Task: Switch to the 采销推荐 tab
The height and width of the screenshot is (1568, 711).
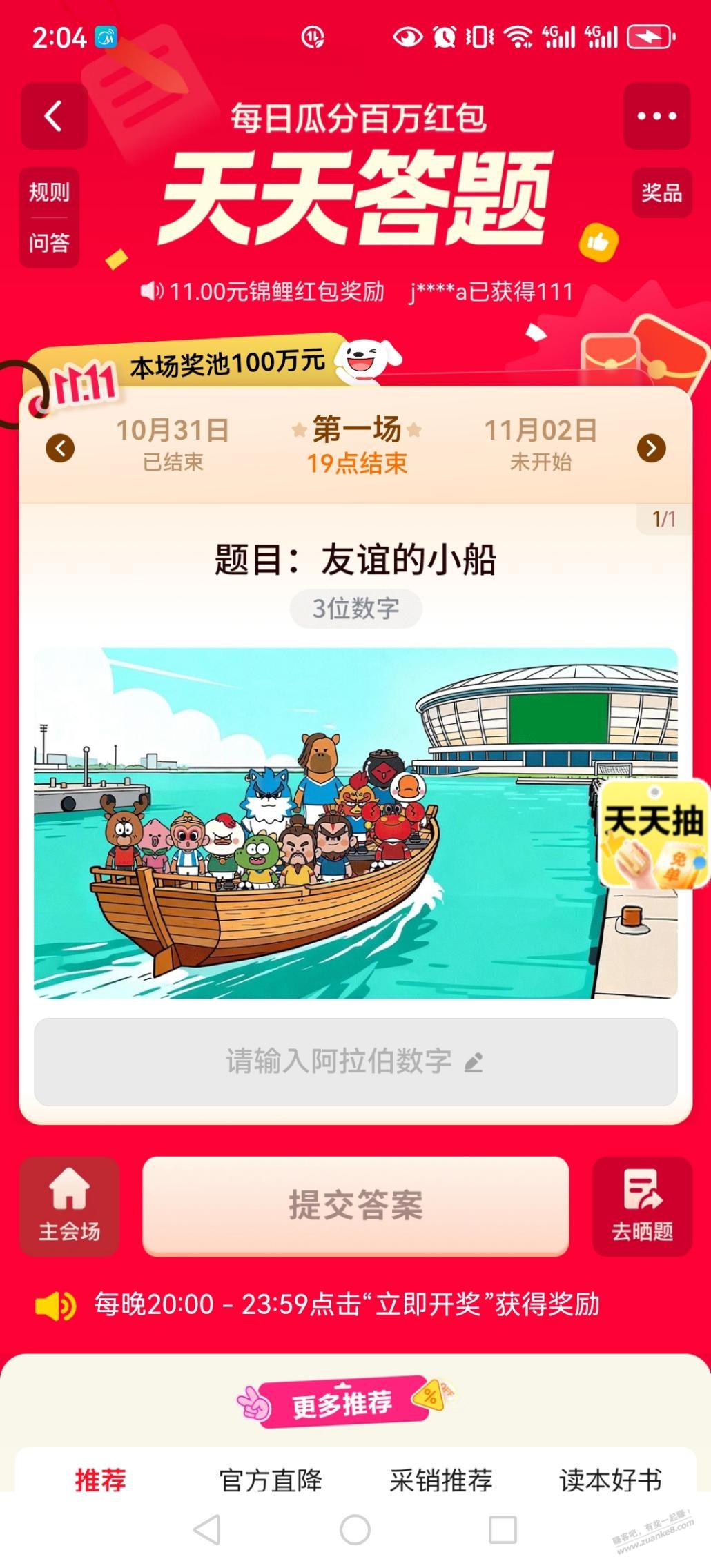Action: pos(440,1480)
